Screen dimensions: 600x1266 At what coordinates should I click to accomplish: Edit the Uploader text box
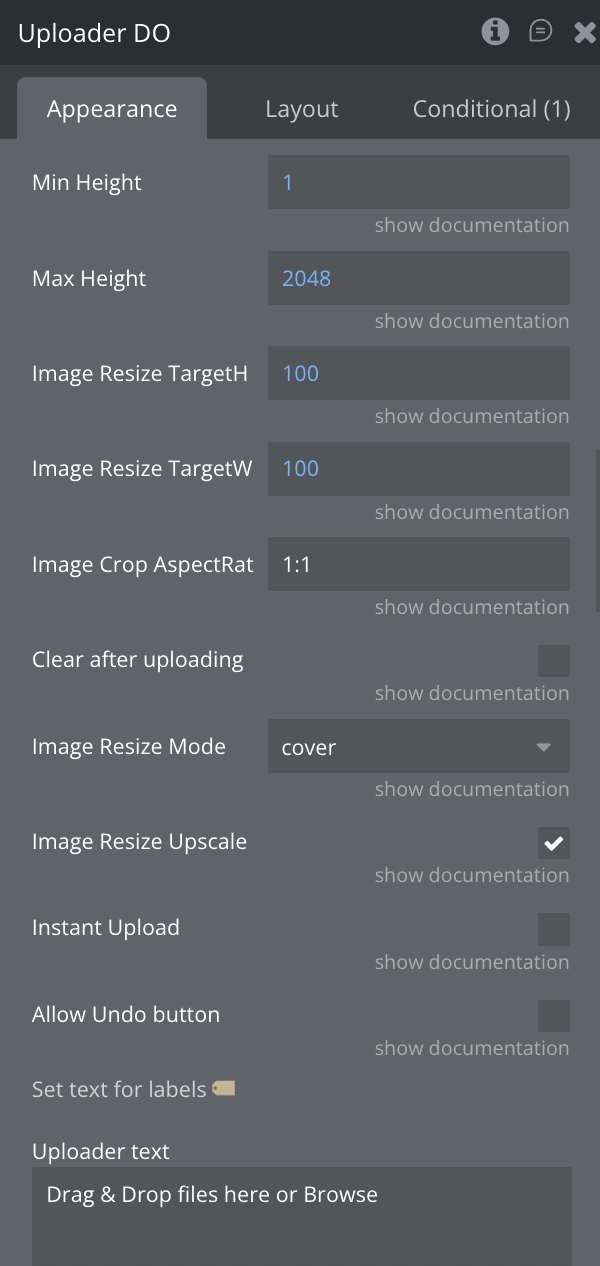(x=301, y=1215)
